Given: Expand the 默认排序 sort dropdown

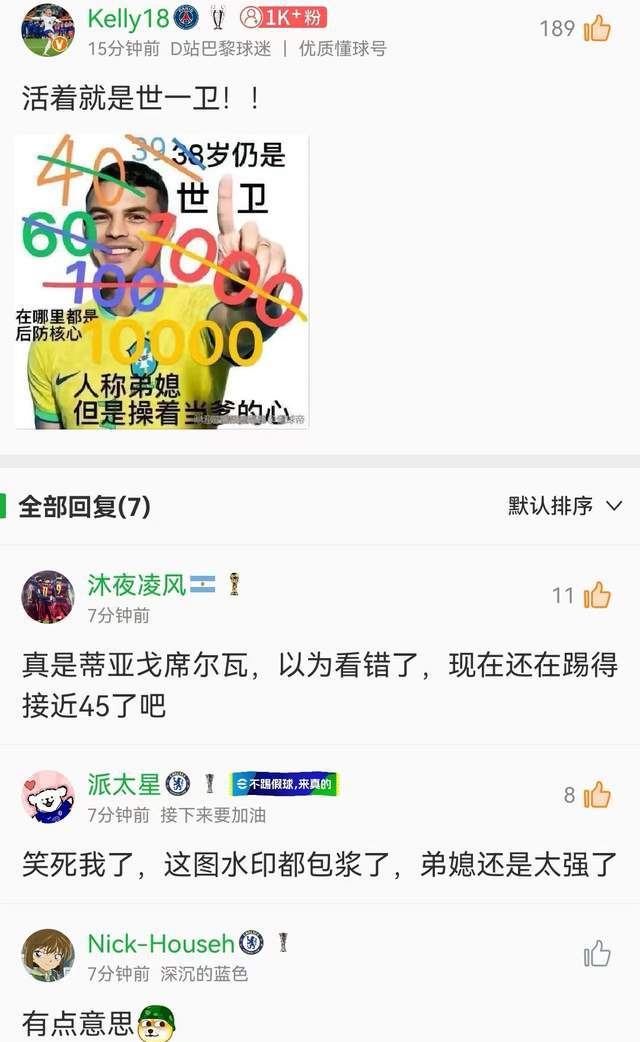Looking at the screenshot, I should [x=565, y=506].
